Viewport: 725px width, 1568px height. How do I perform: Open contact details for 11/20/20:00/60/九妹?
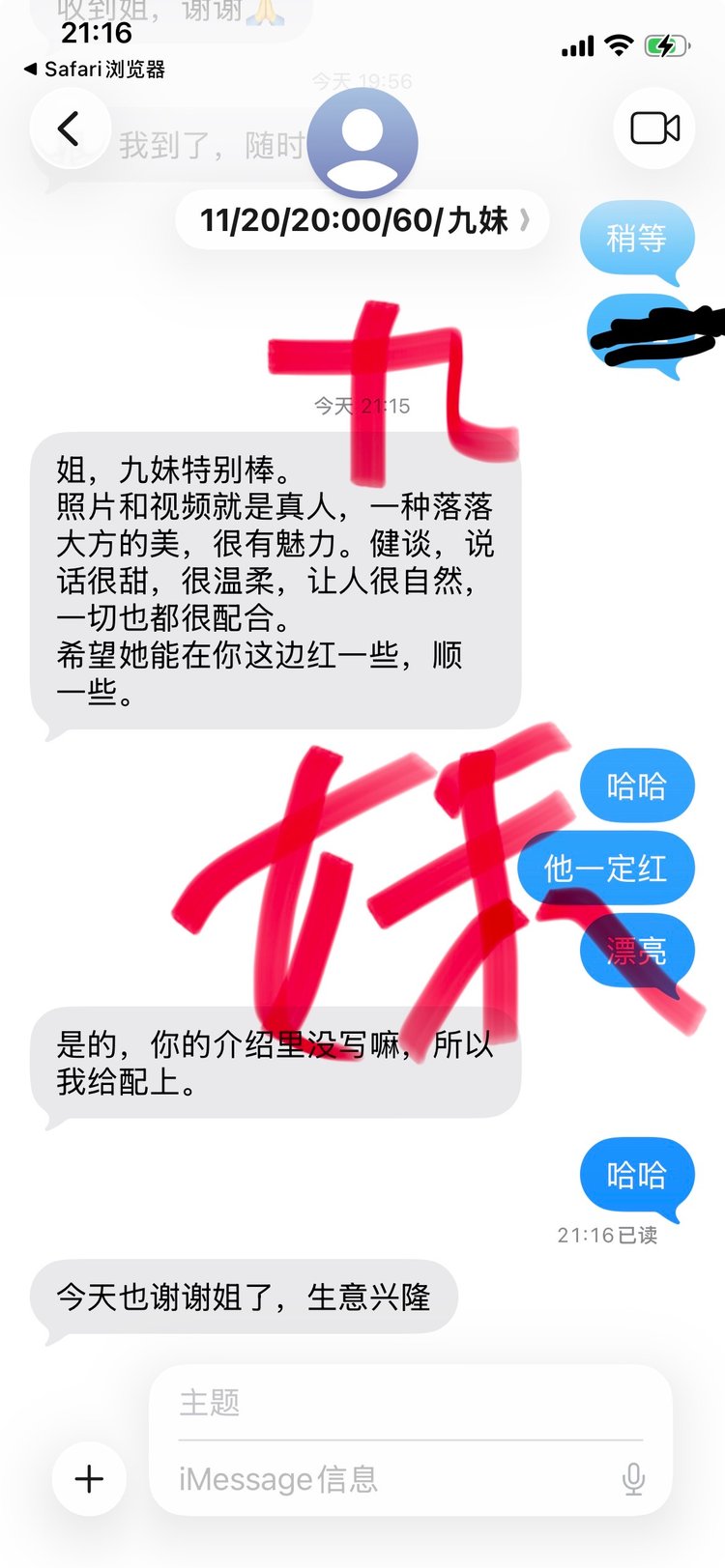pyautogui.click(x=362, y=220)
